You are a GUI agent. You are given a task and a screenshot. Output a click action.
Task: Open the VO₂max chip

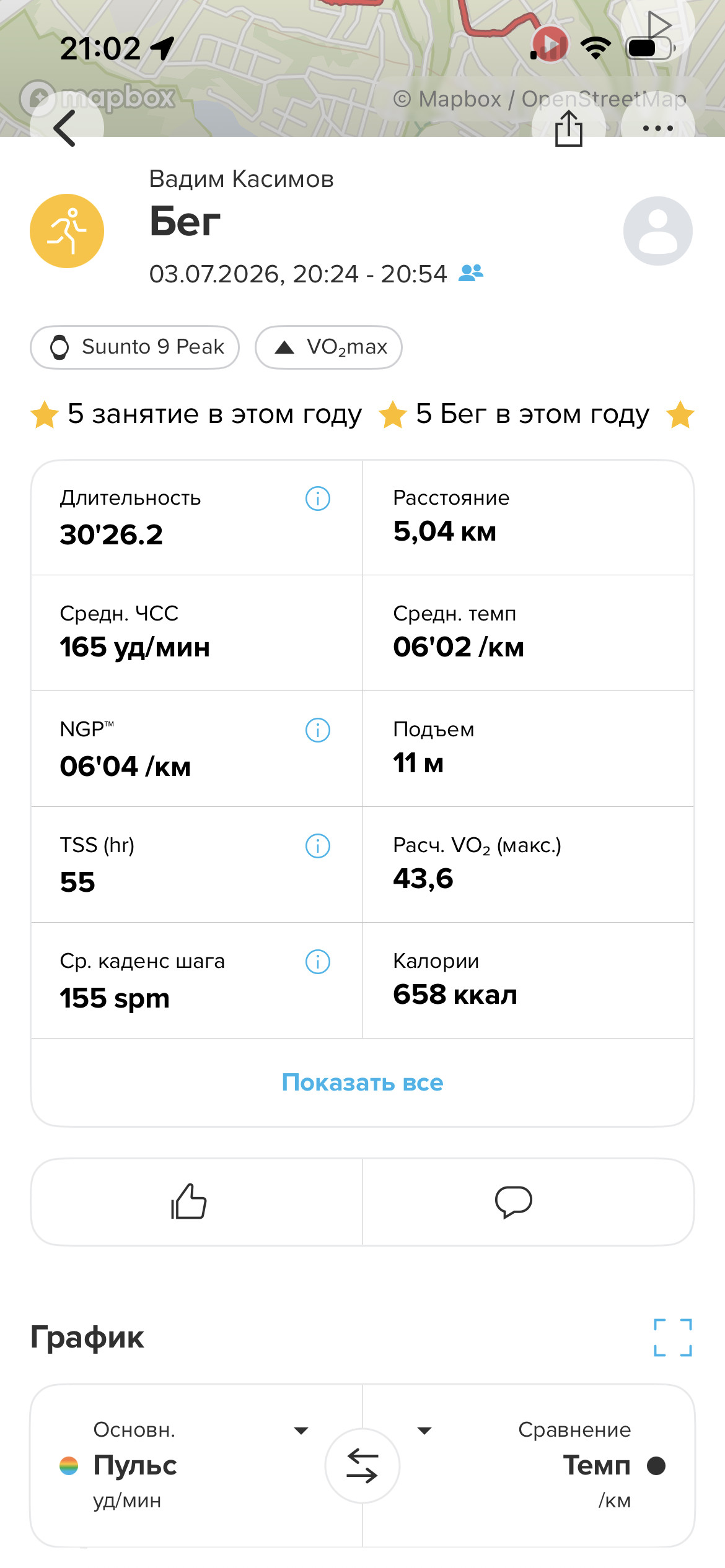(x=328, y=347)
